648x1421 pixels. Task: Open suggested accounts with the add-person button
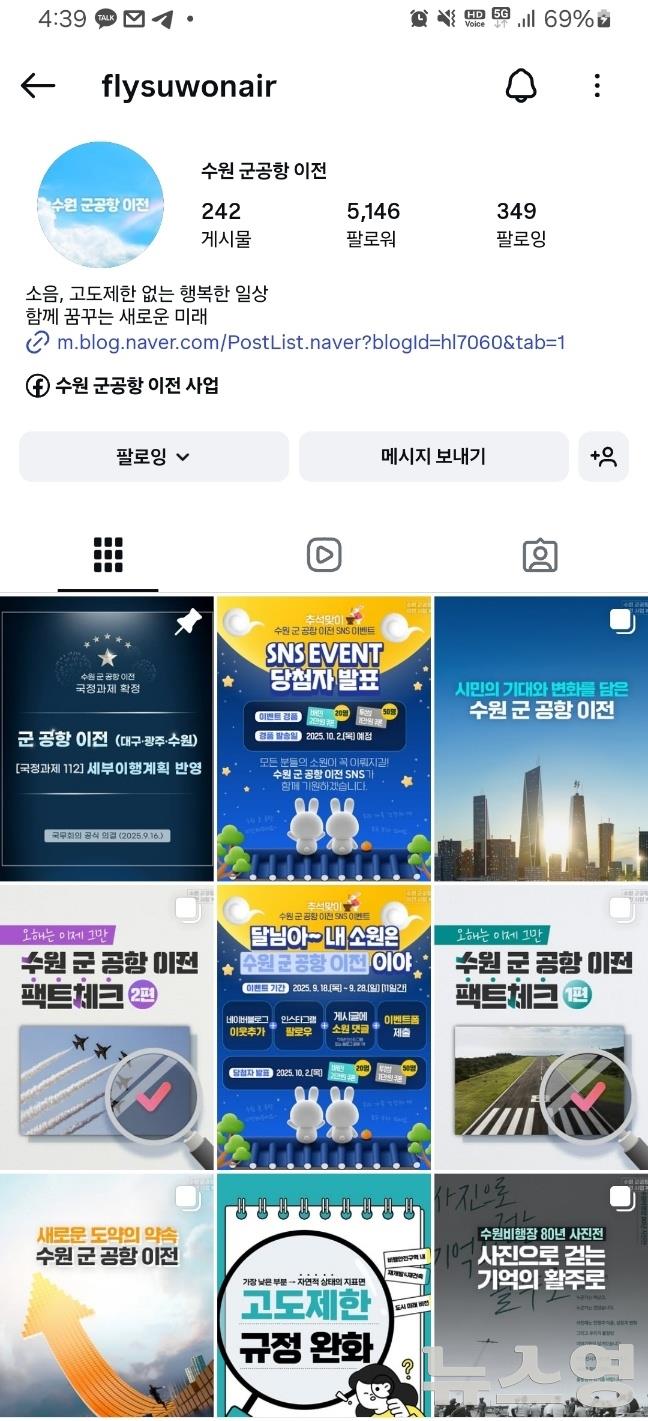[x=603, y=457]
